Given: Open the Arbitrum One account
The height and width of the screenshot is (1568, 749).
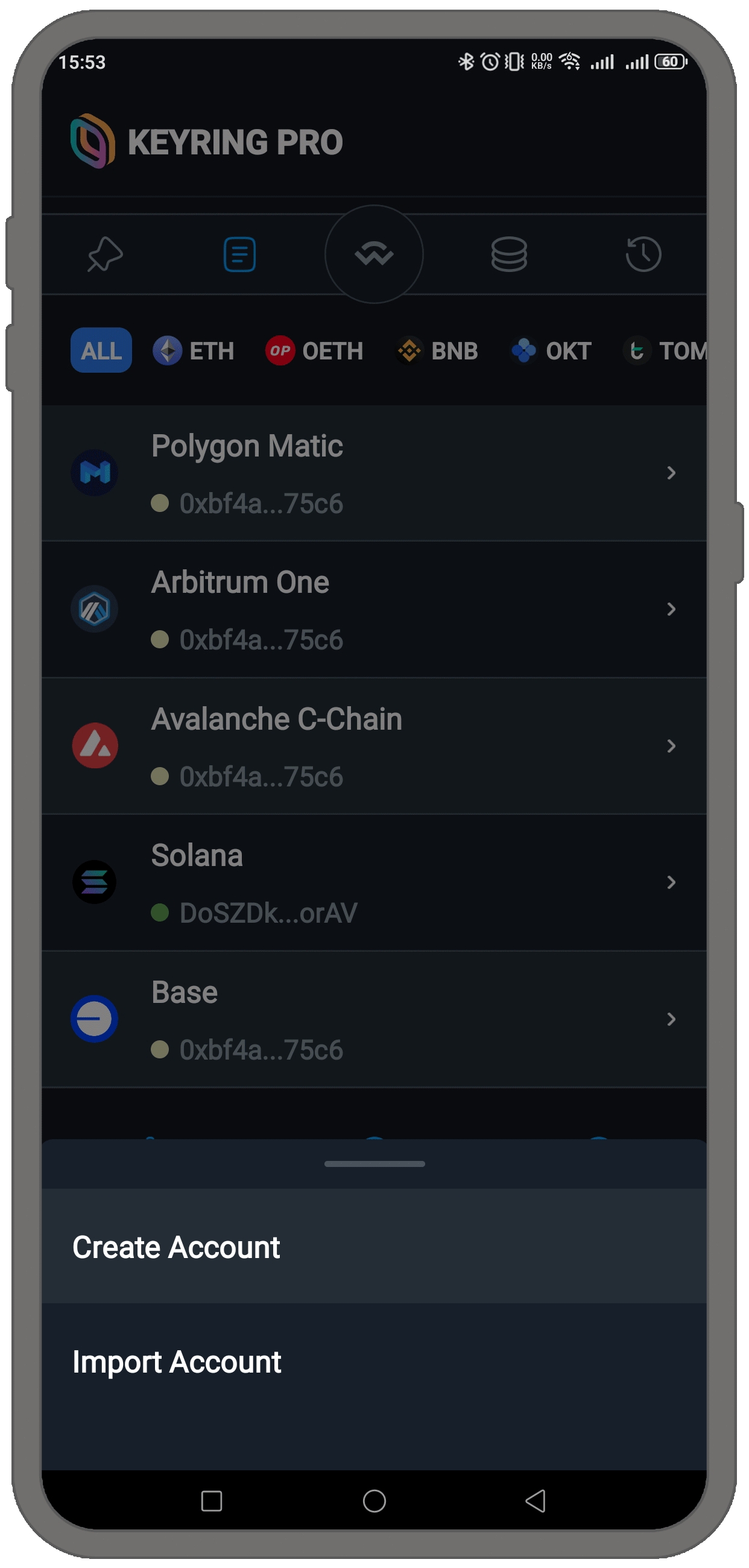Looking at the screenshot, I should click(373, 609).
